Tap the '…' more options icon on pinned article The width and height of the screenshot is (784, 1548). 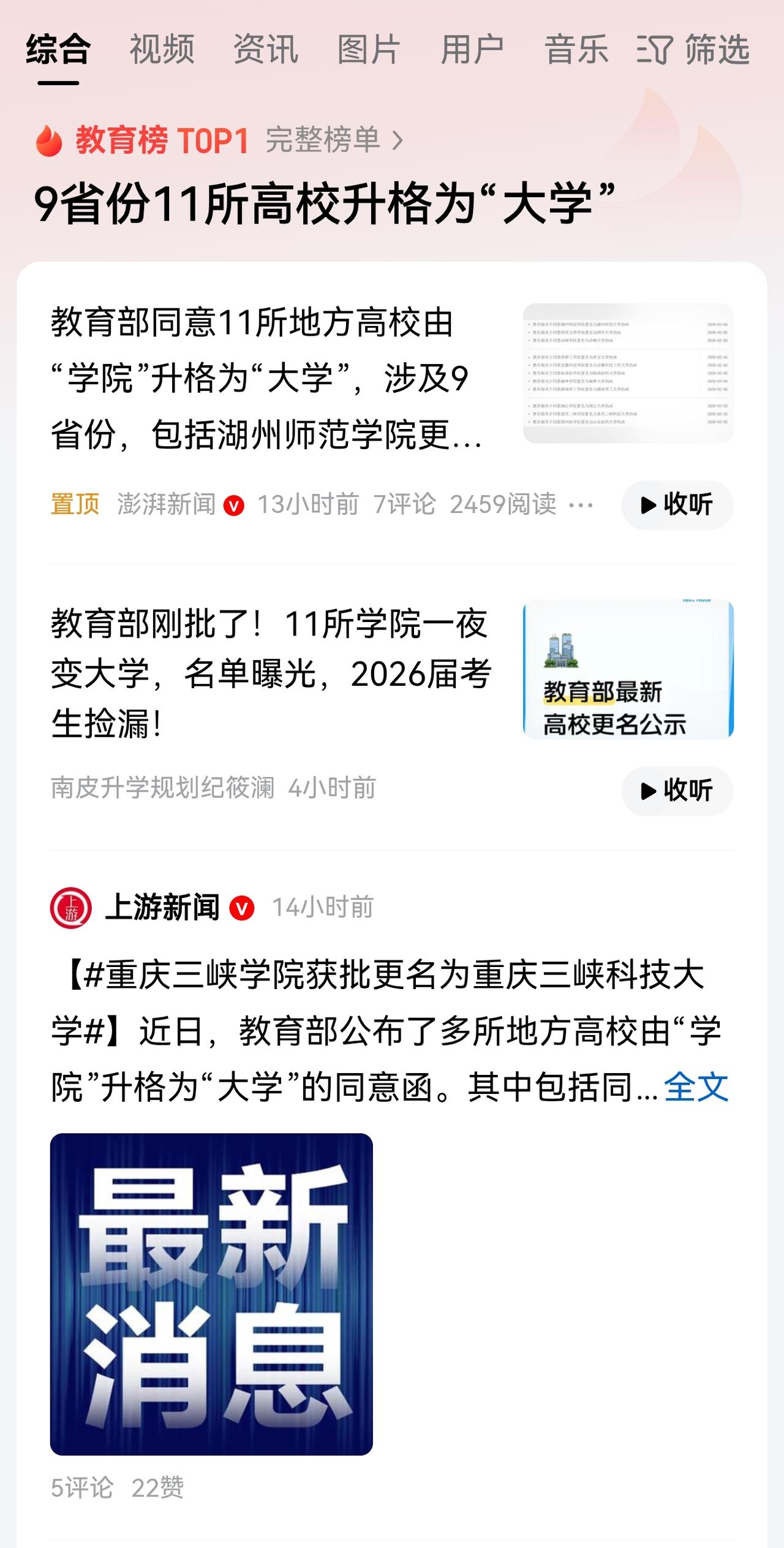pos(581,504)
